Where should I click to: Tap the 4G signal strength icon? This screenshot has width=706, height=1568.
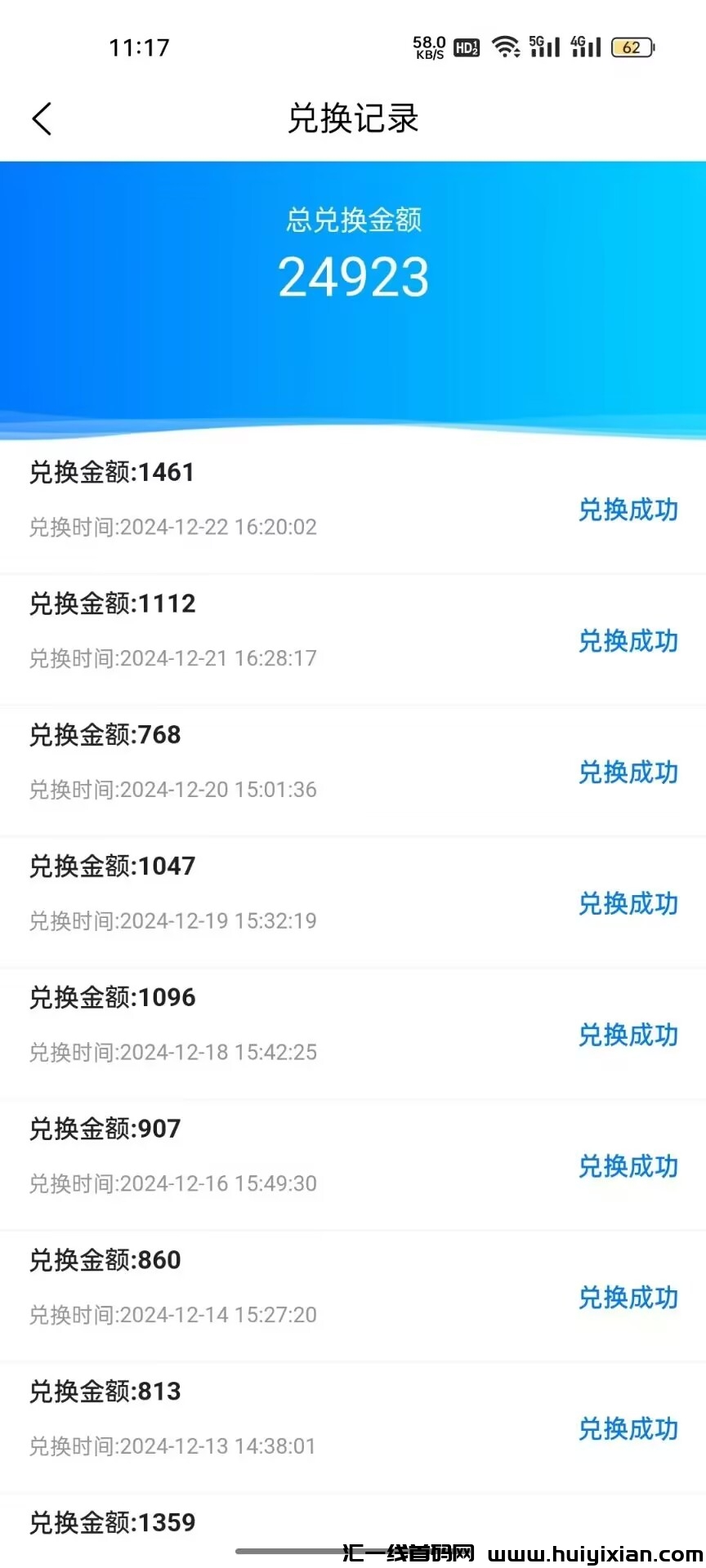(x=585, y=47)
